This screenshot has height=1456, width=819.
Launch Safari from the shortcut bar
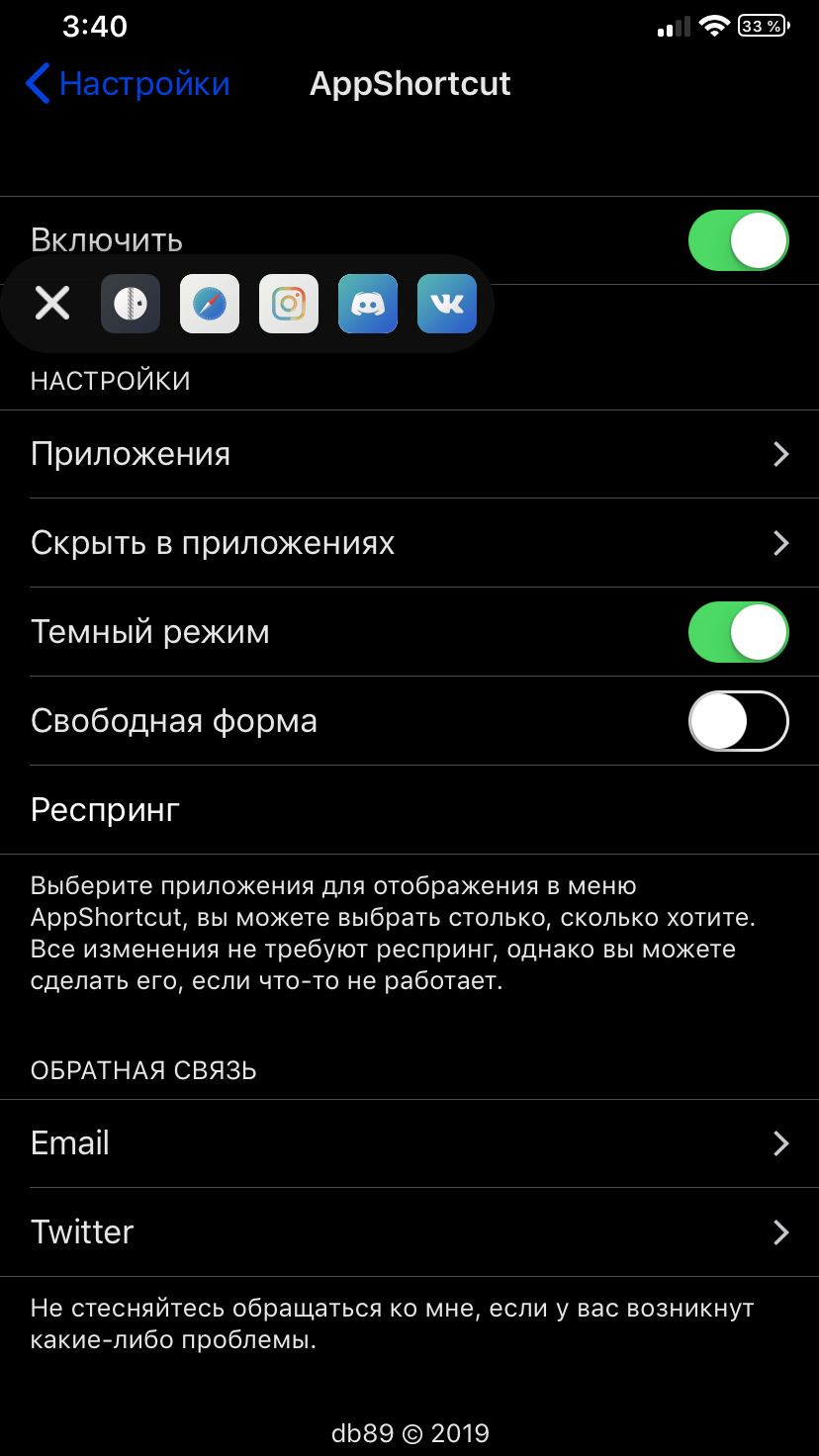pos(210,304)
